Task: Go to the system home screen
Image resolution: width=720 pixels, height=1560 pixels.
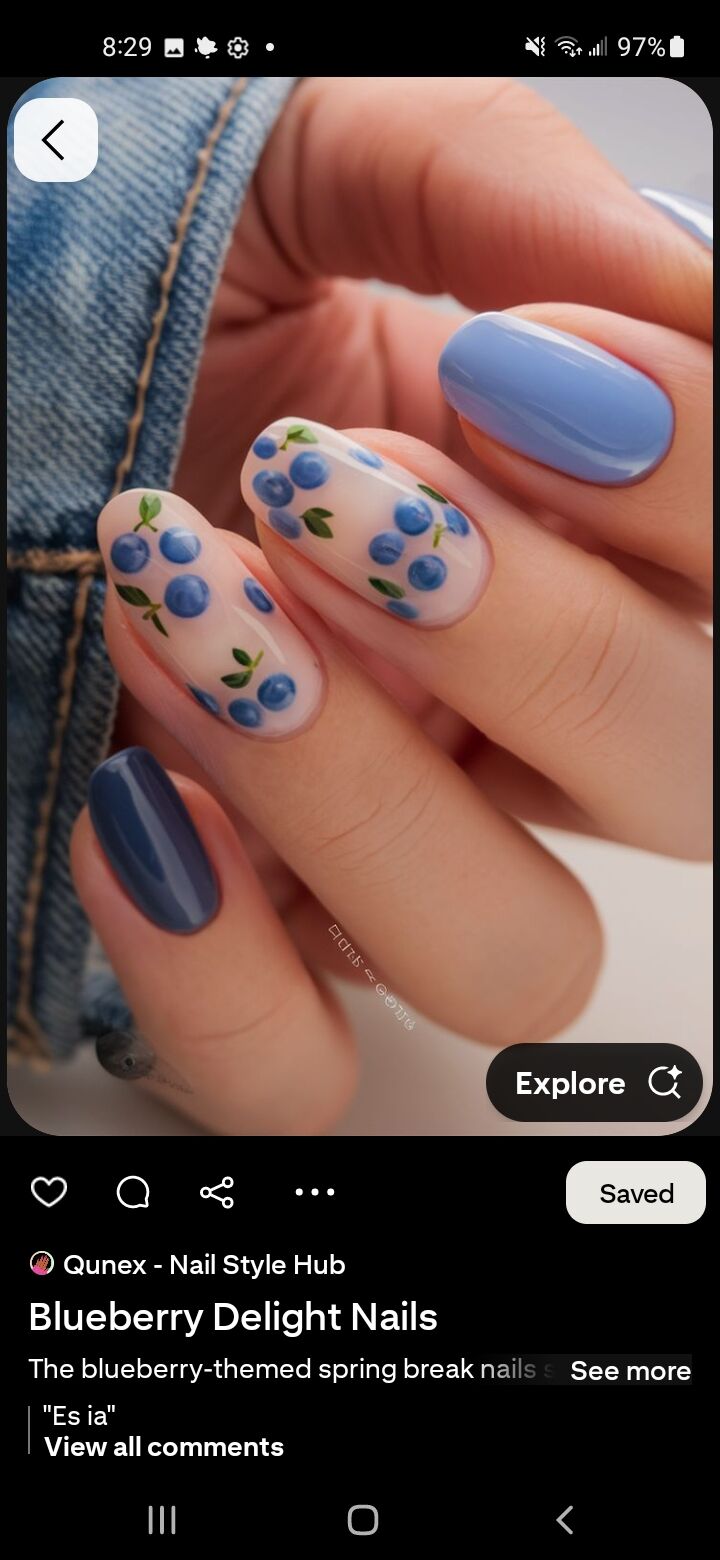Action: (362, 1520)
